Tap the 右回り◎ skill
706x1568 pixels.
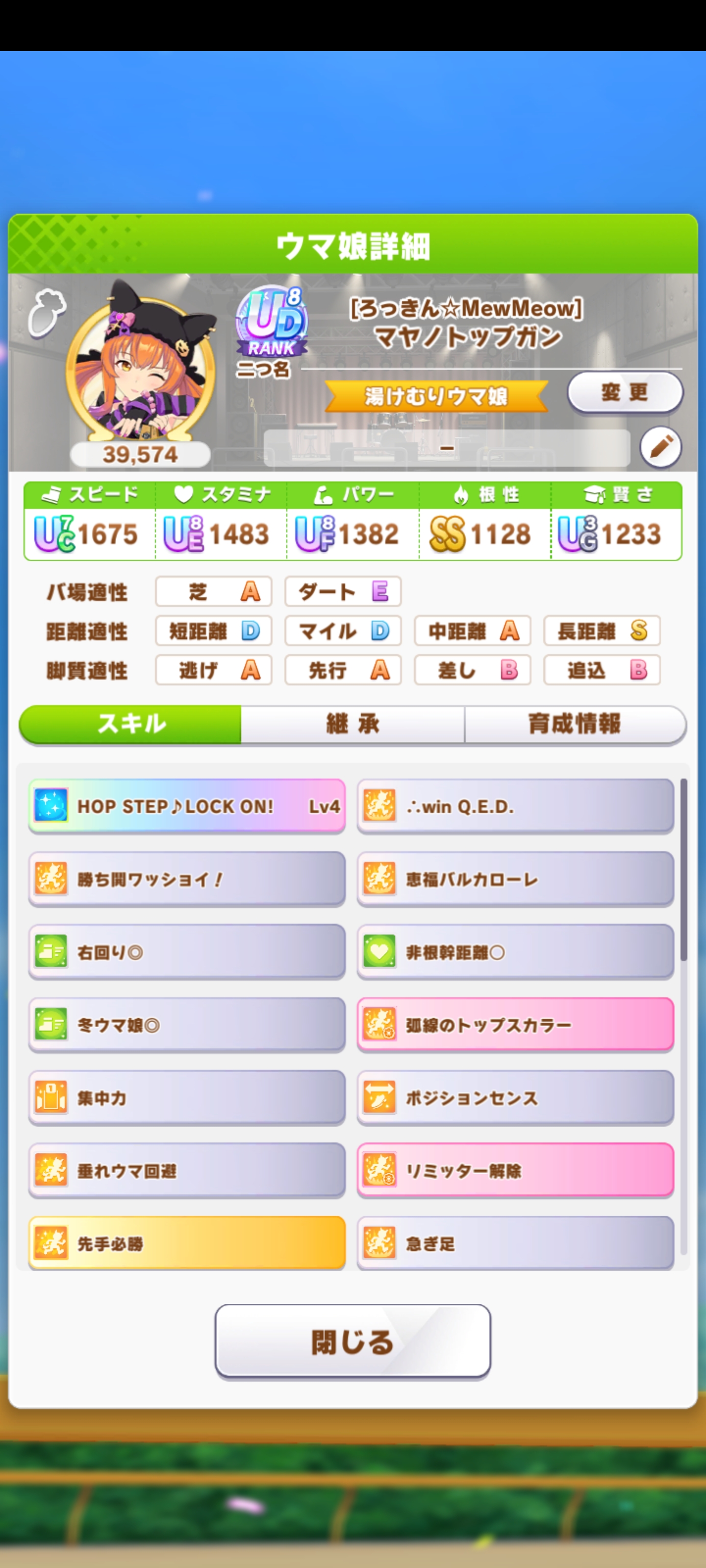[x=186, y=952]
